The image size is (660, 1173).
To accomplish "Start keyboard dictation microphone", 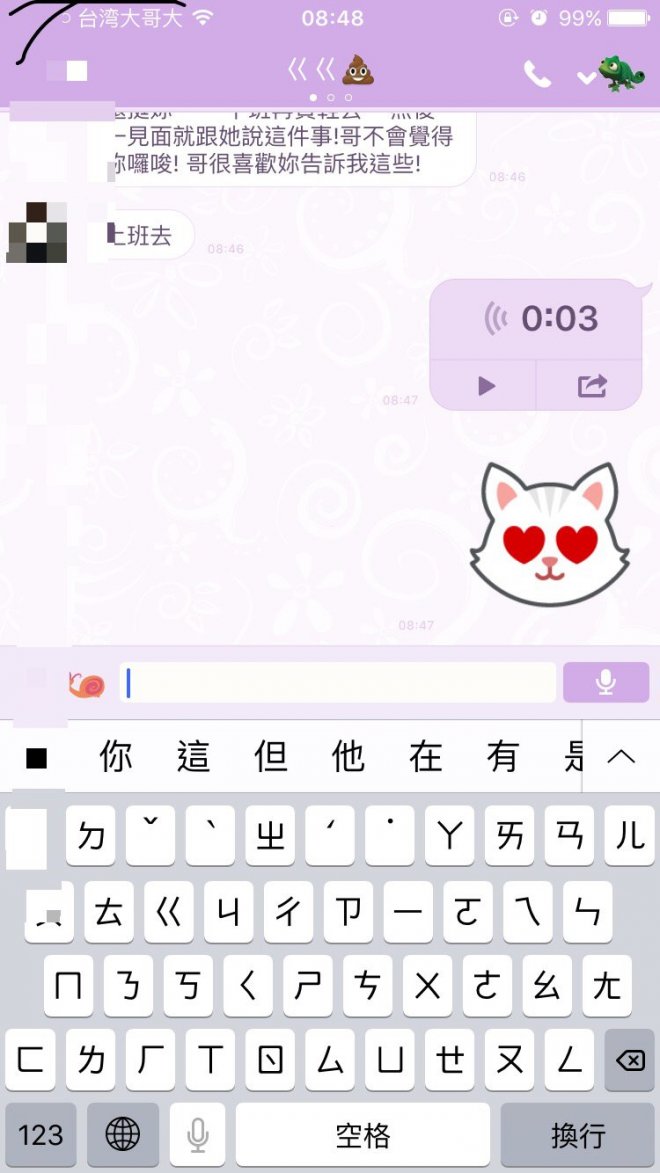I will [x=198, y=1135].
